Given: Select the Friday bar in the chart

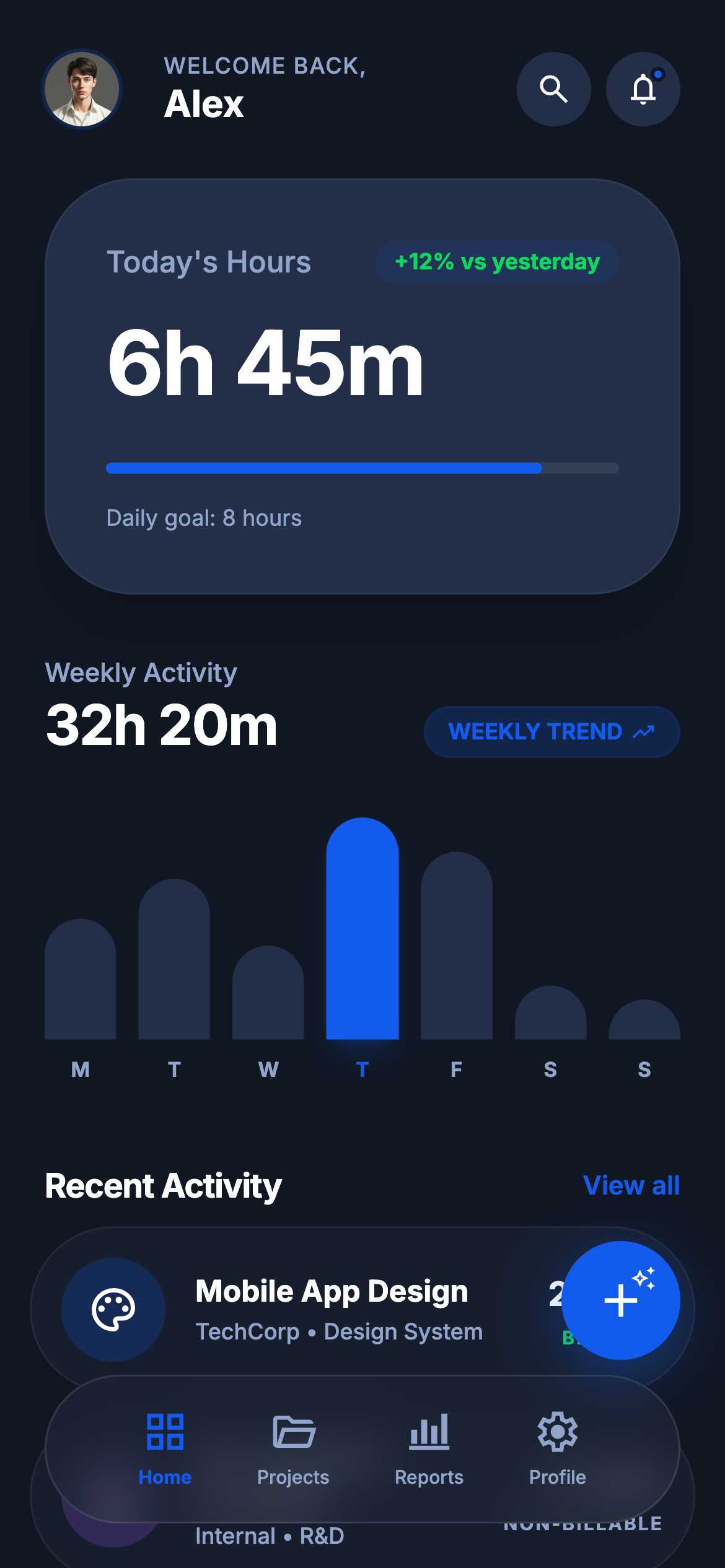Looking at the screenshot, I should coord(456,946).
